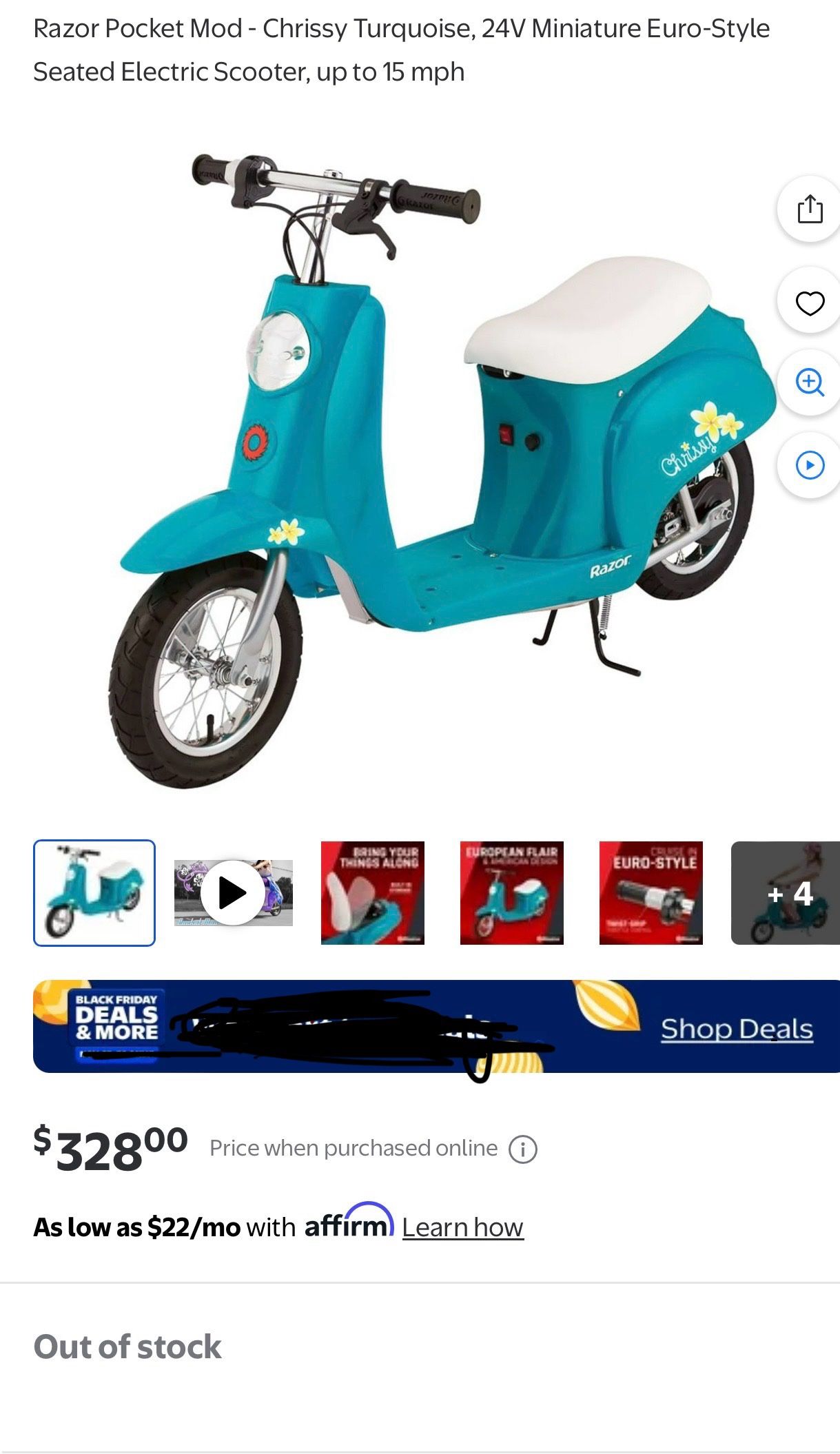Save the scooter to favorites with the heart icon
Image resolution: width=840 pixels, height=1454 pixels.
tap(811, 301)
